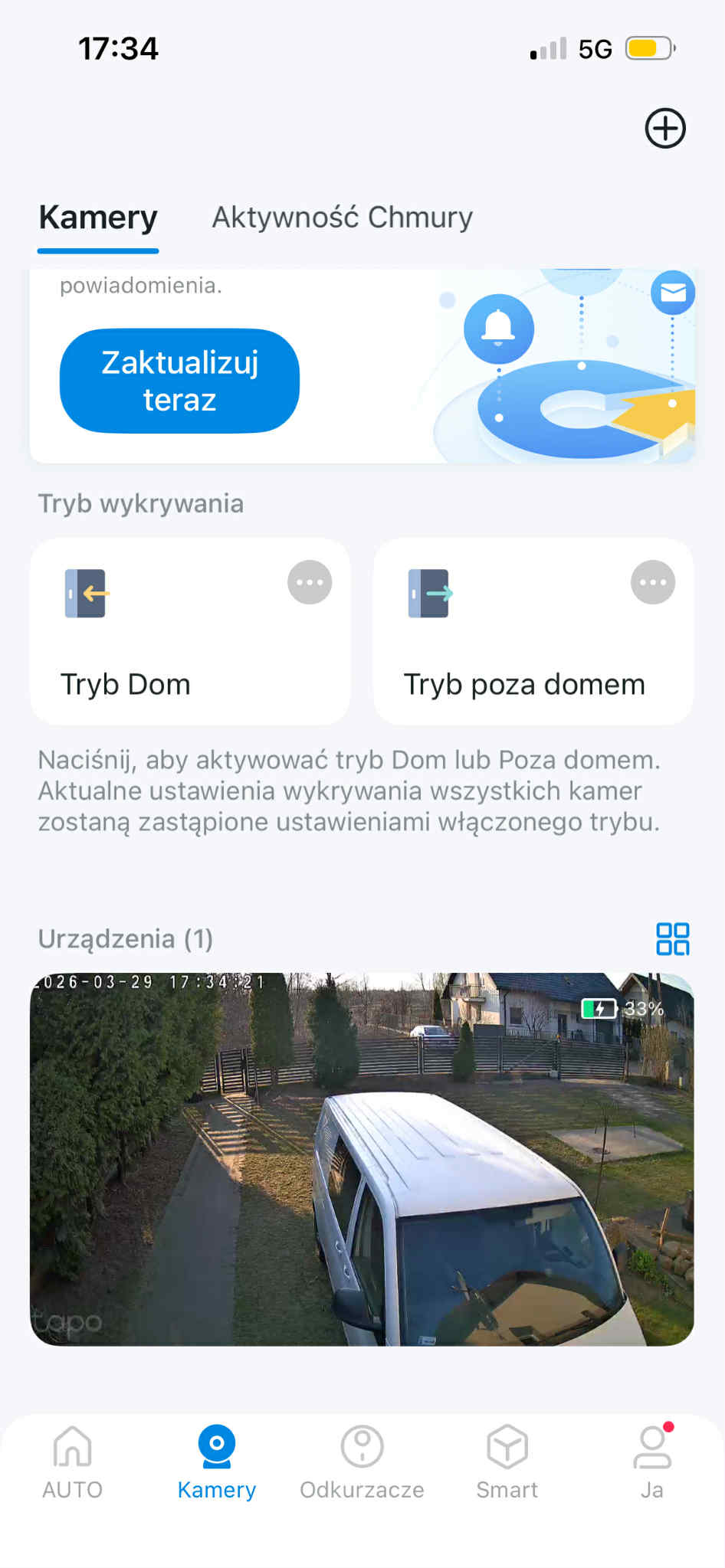Change devices layout with grid icon
Image resolution: width=725 pixels, height=1568 pixels.
(672, 938)
